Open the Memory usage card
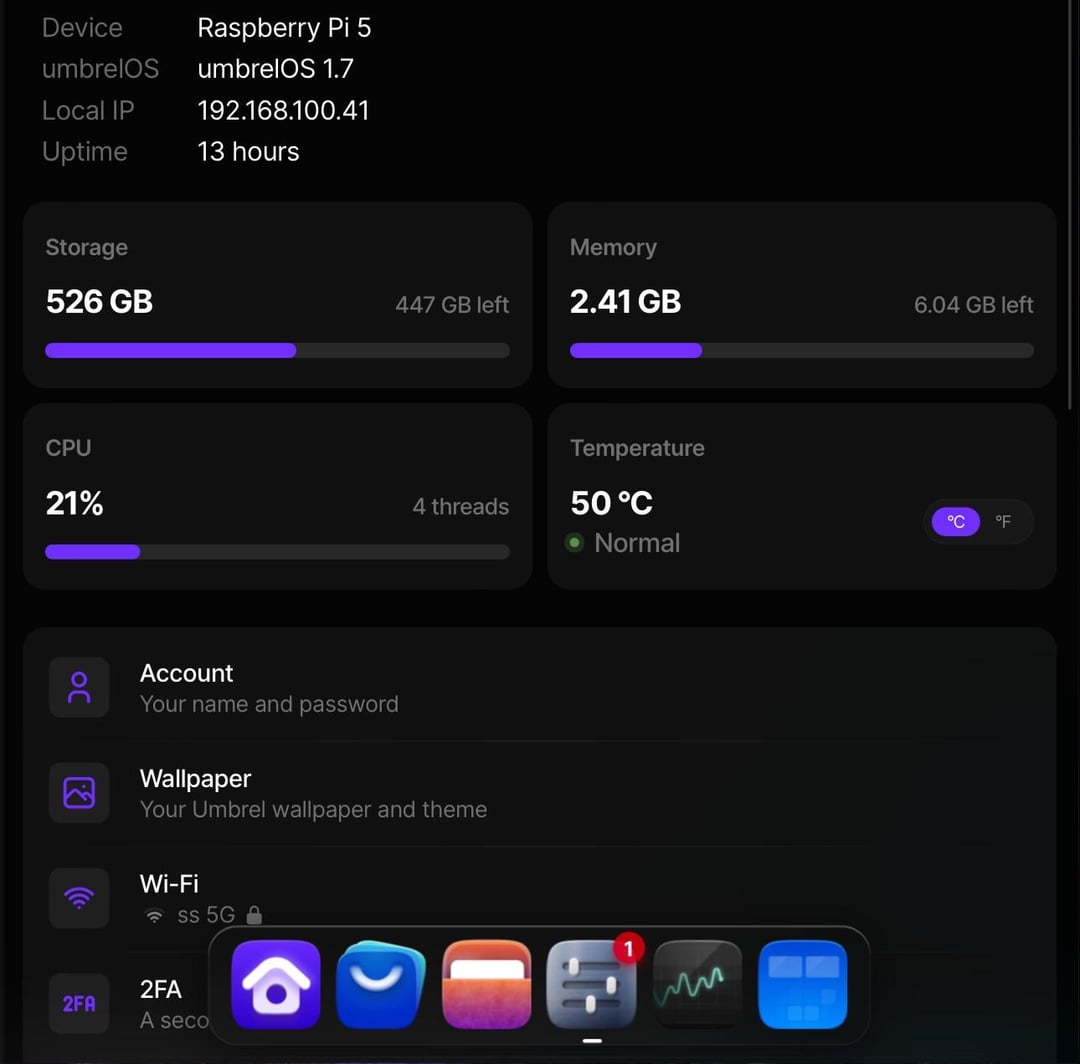Image resolution: width=1080 pixels, height=1064 pixels. (801, 295)
